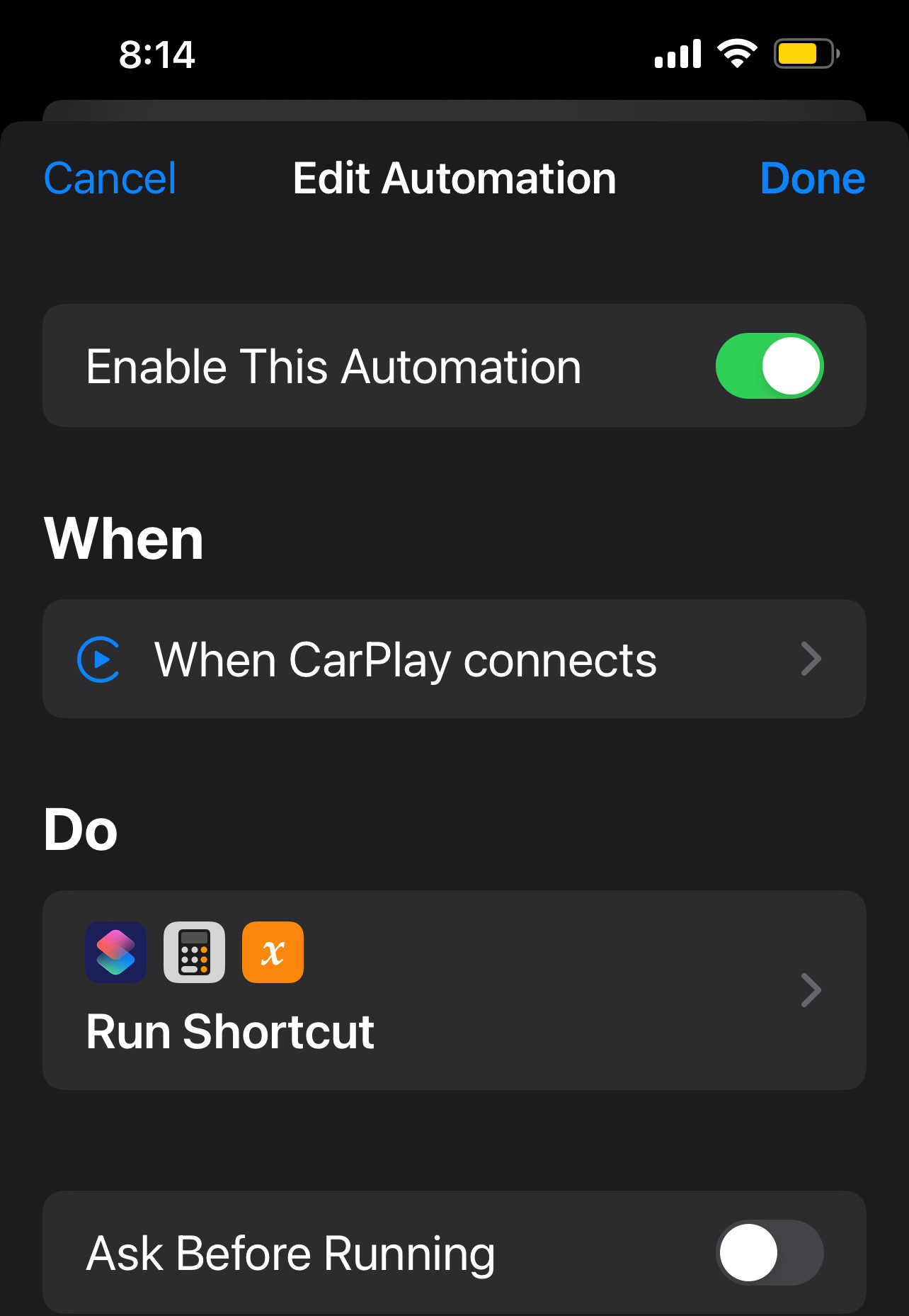Open the Run Shortcut action
The width and height of the screenshot is (909, 1316).
click(x=454, y=989)
